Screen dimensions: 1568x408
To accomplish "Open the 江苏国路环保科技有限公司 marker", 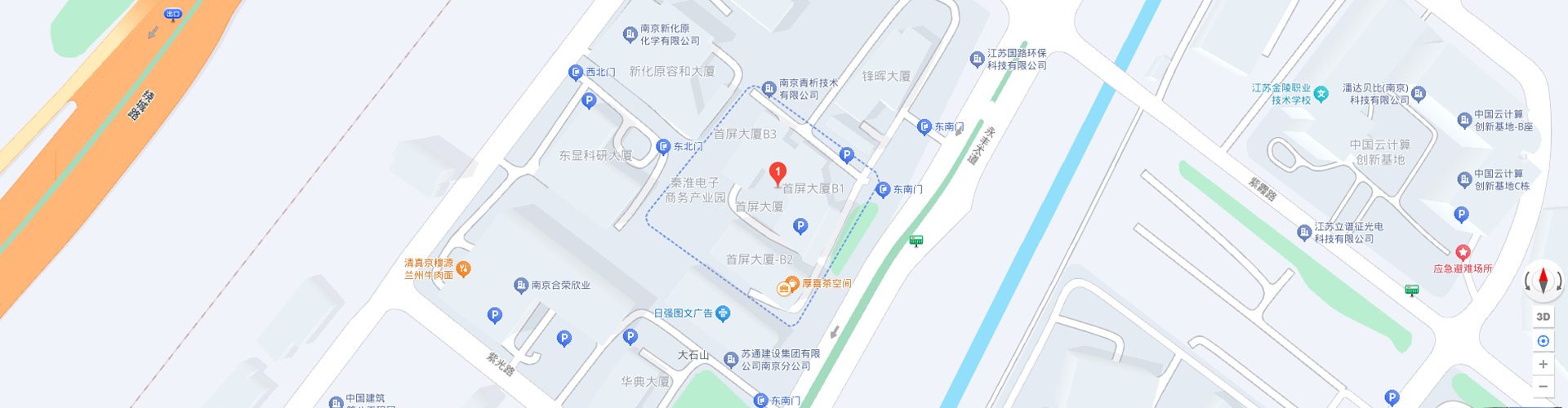I will pyautogui.click(x=977, y=59).
